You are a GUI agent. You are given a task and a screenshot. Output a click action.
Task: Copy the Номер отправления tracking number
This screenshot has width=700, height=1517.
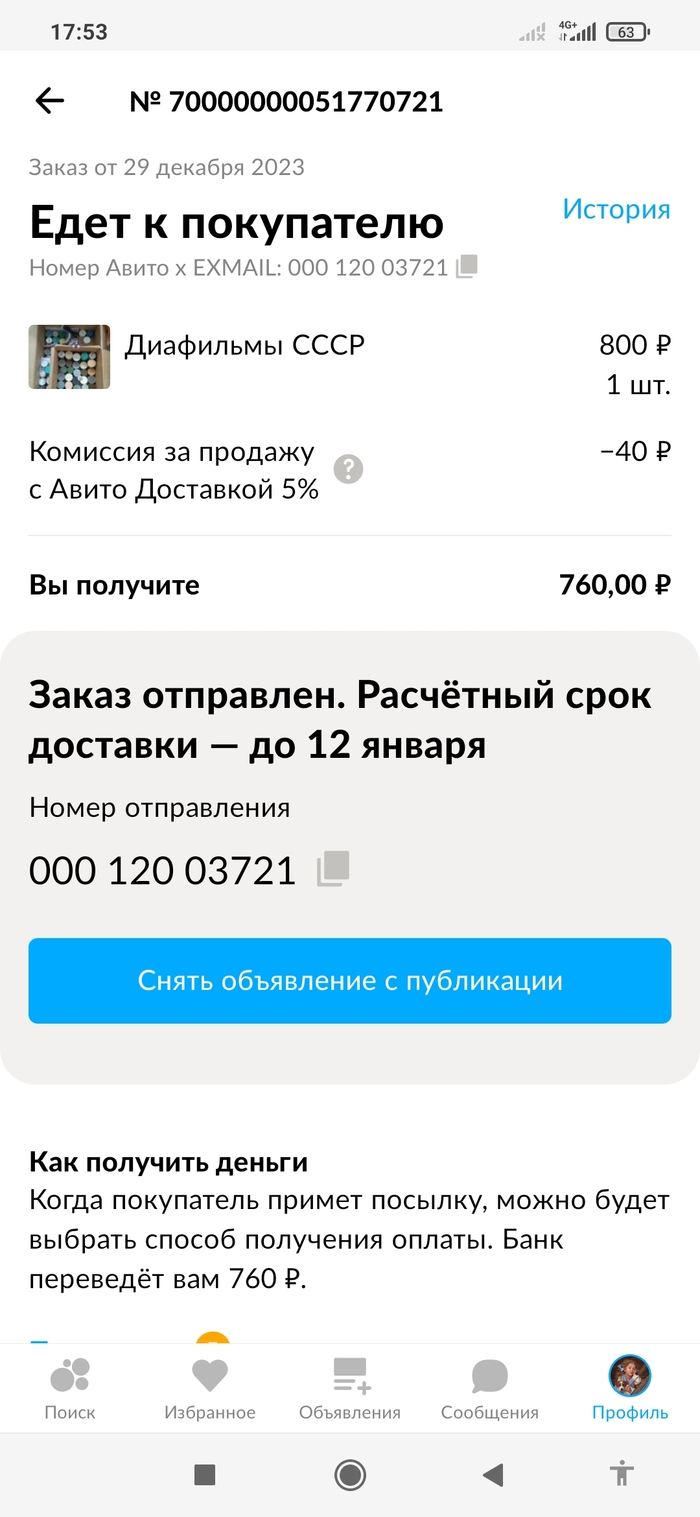[334, 869]
